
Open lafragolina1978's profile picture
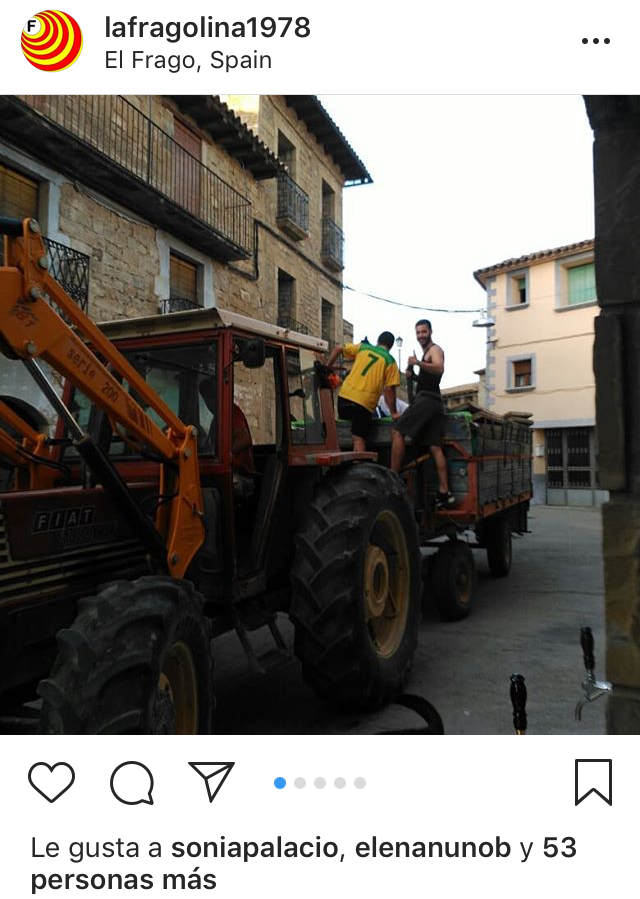click(x=52, y=41)
